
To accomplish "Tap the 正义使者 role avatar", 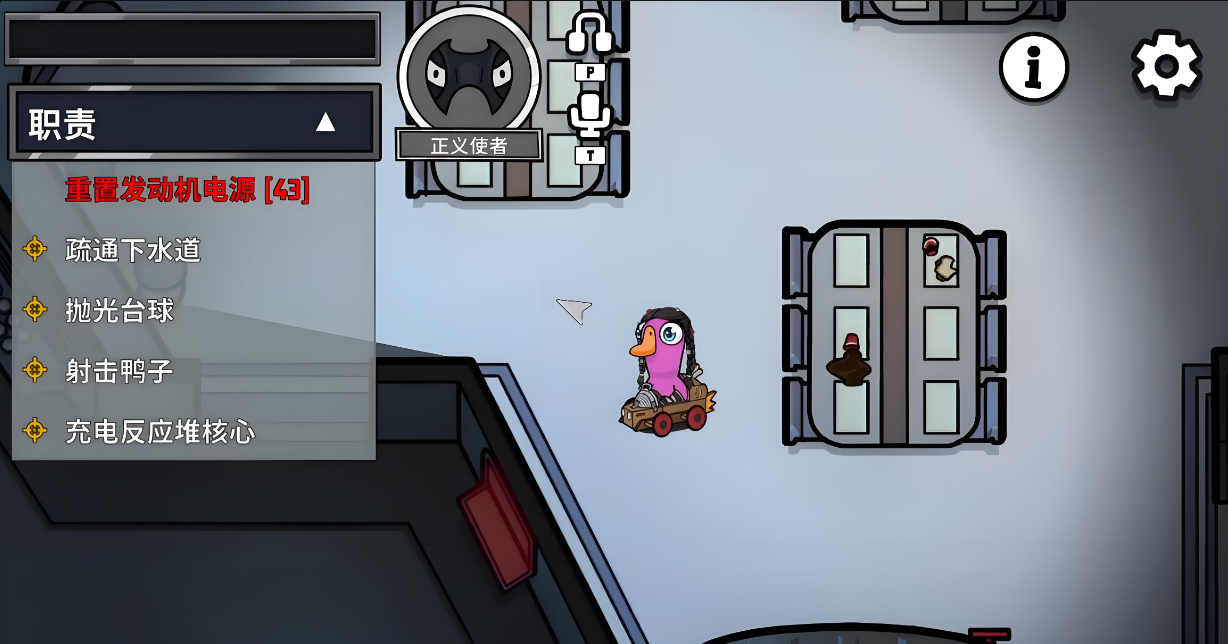I will tap(469, 75).
